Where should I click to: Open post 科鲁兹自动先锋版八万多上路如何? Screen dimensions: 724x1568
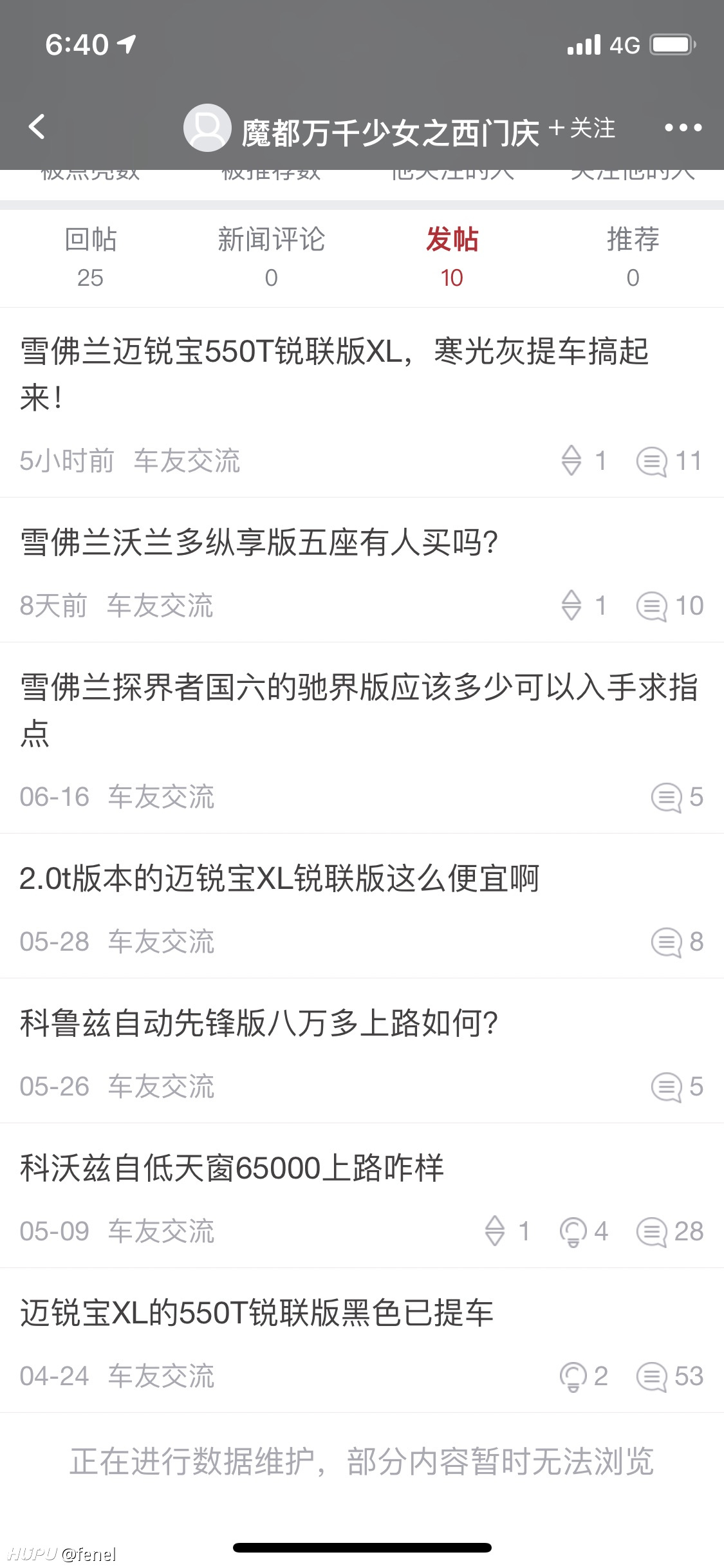pyautogui.click(x=362, y=1050)
